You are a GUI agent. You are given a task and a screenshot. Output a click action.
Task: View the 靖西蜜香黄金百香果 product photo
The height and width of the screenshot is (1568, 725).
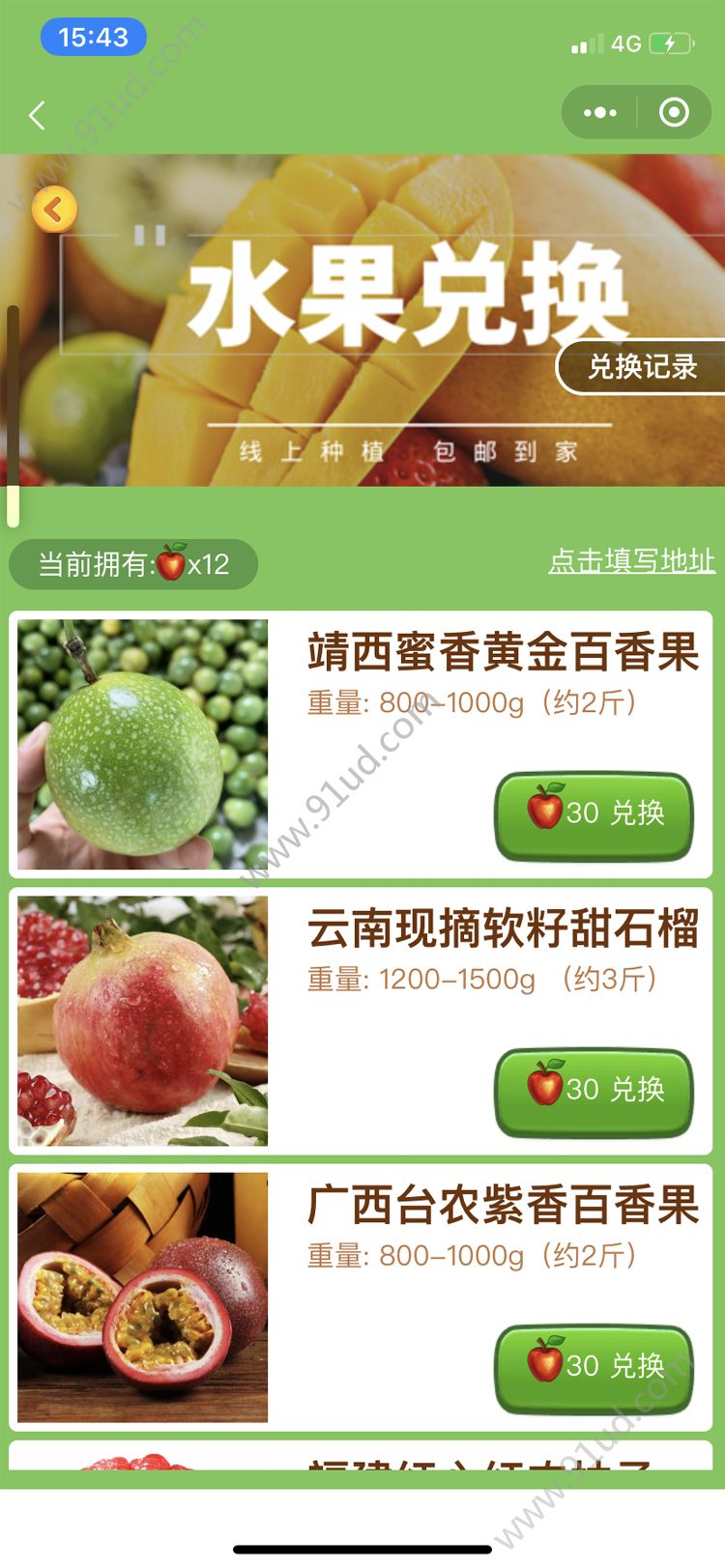(143, 744)
